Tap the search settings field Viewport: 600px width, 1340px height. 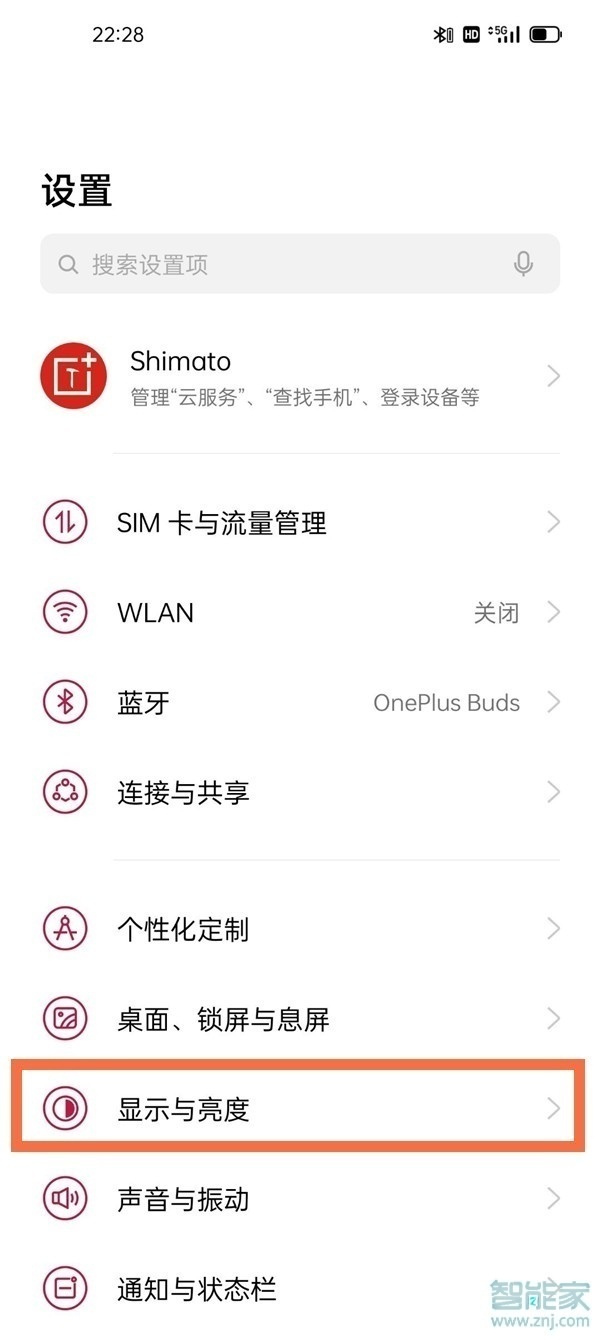[280, 264]
